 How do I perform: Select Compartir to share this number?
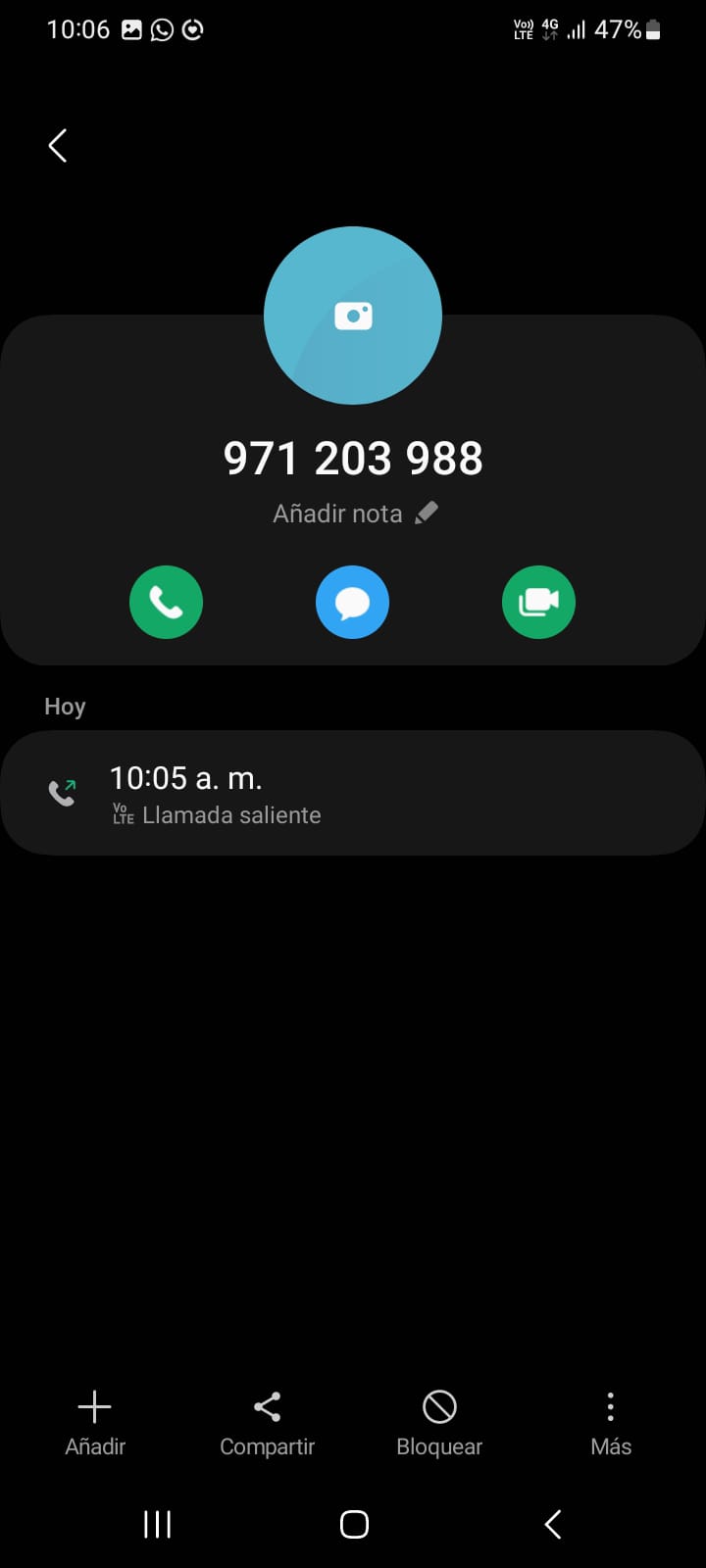[x=267, y=1423]
